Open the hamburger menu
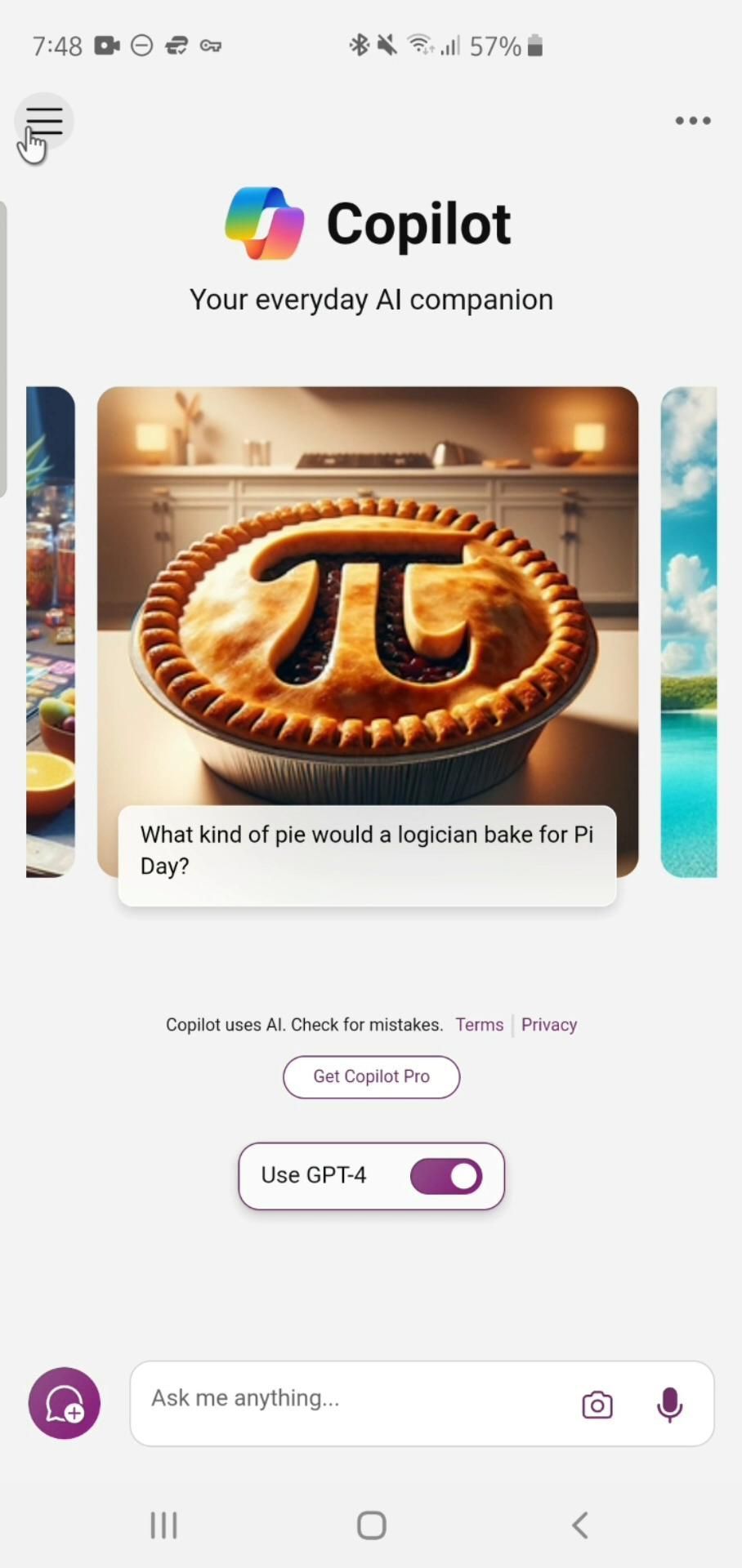742x1568 pixels. pyautogui.click(x=44, y=122)
